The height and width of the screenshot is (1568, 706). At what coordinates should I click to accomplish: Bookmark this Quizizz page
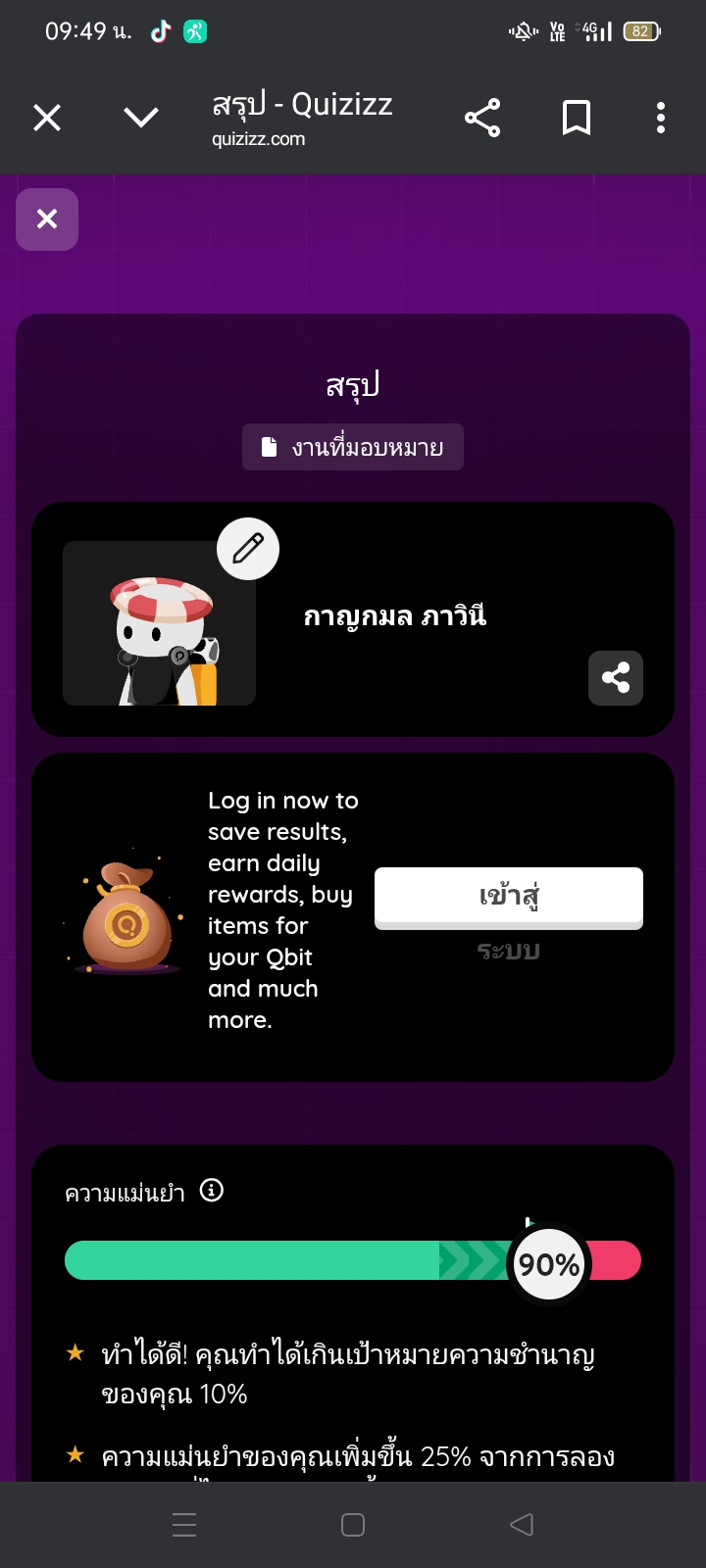[x=577, y=119]
